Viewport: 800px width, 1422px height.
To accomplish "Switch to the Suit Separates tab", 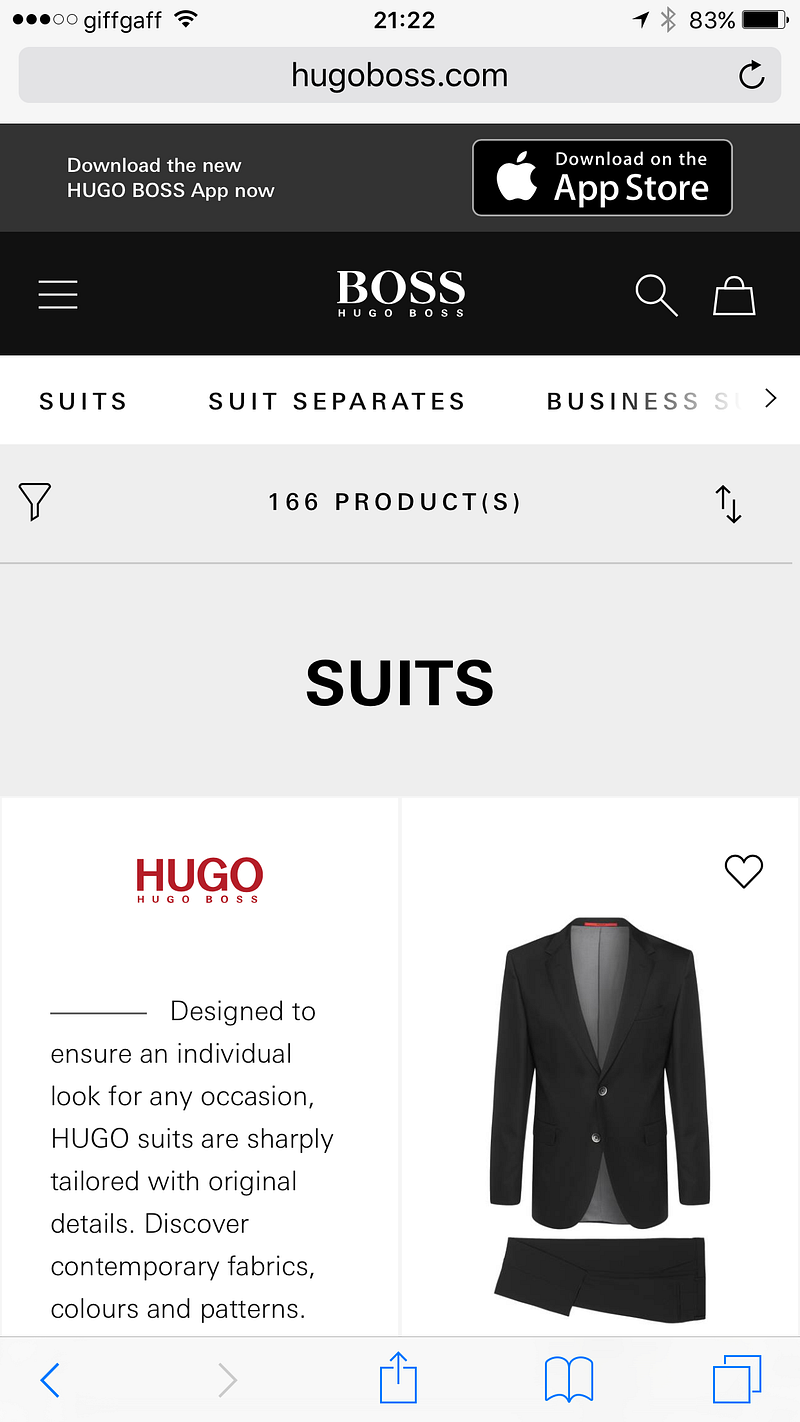I will click(337, 401).
